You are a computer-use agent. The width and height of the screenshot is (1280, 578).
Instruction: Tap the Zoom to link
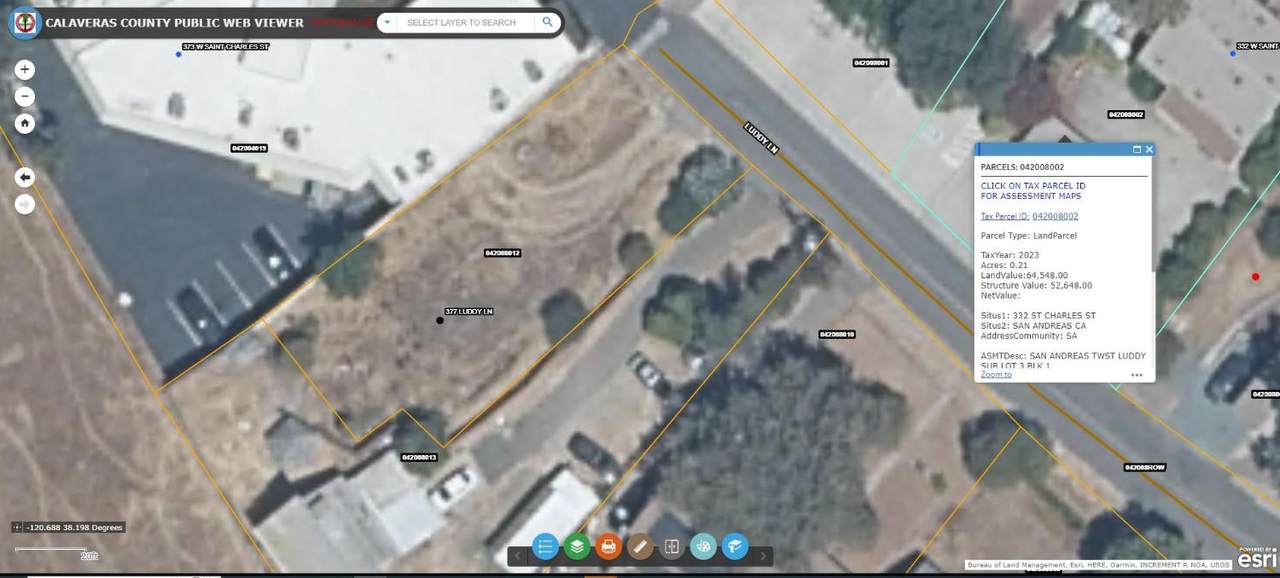[995, 374]
